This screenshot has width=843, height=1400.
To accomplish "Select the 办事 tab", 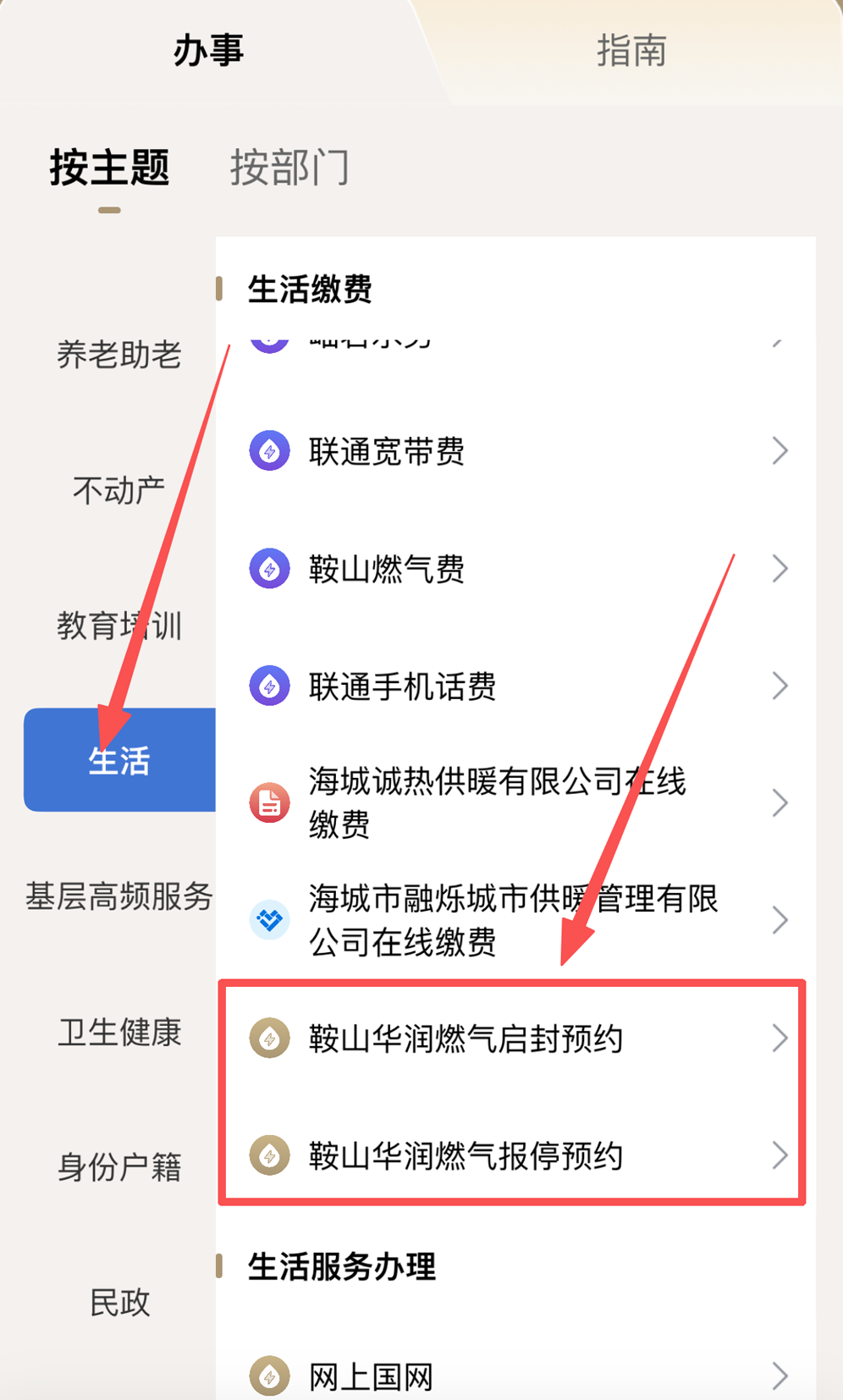I will click(208, 51).
